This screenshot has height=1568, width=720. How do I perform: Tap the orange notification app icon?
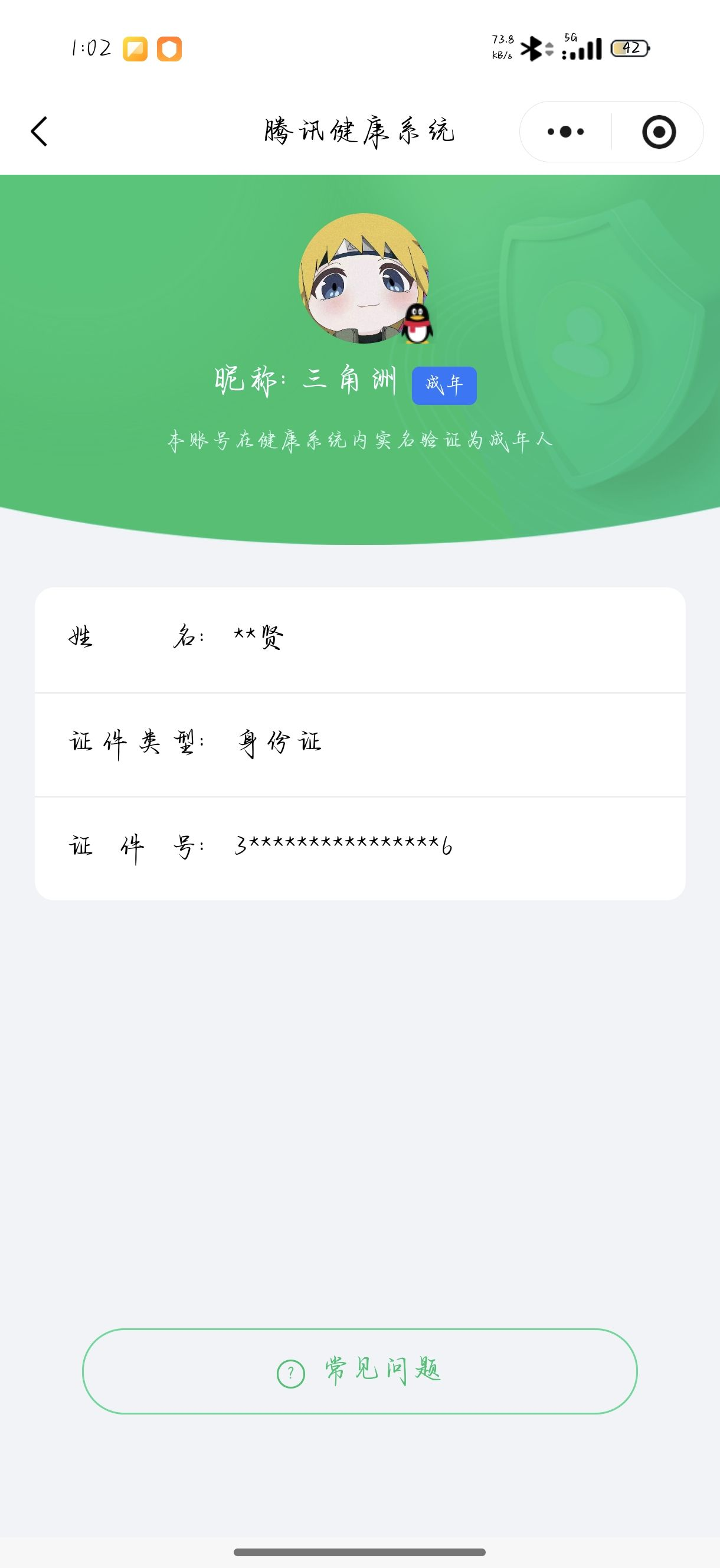169,48
